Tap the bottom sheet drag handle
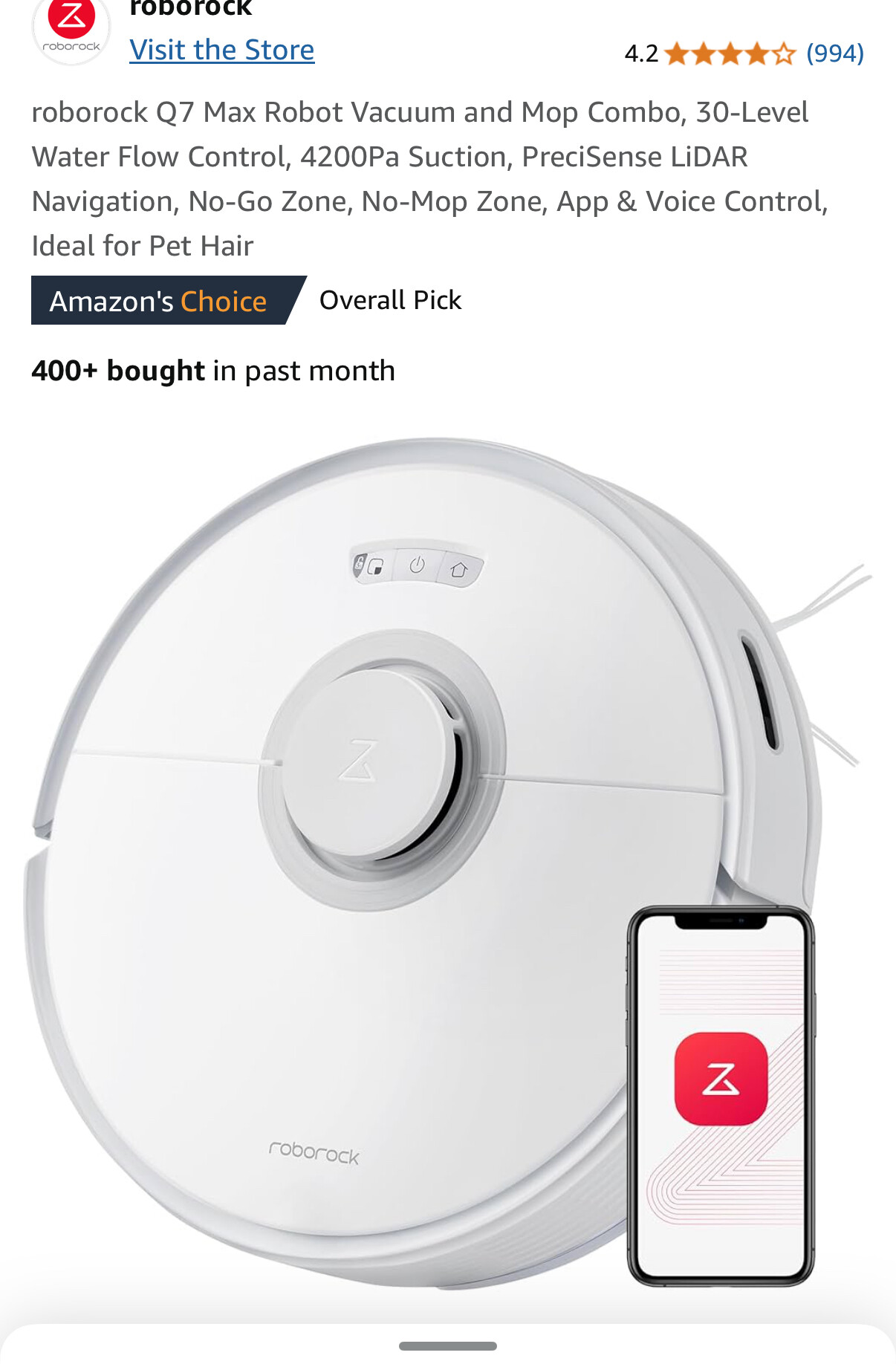 pos(447,1345)
